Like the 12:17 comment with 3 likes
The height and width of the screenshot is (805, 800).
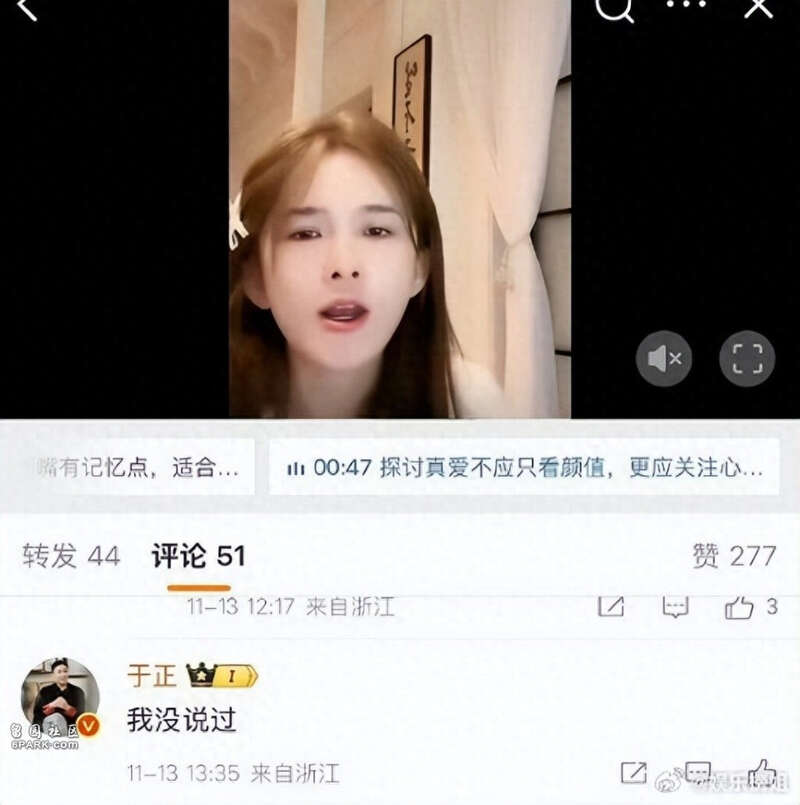pos(740,606)
